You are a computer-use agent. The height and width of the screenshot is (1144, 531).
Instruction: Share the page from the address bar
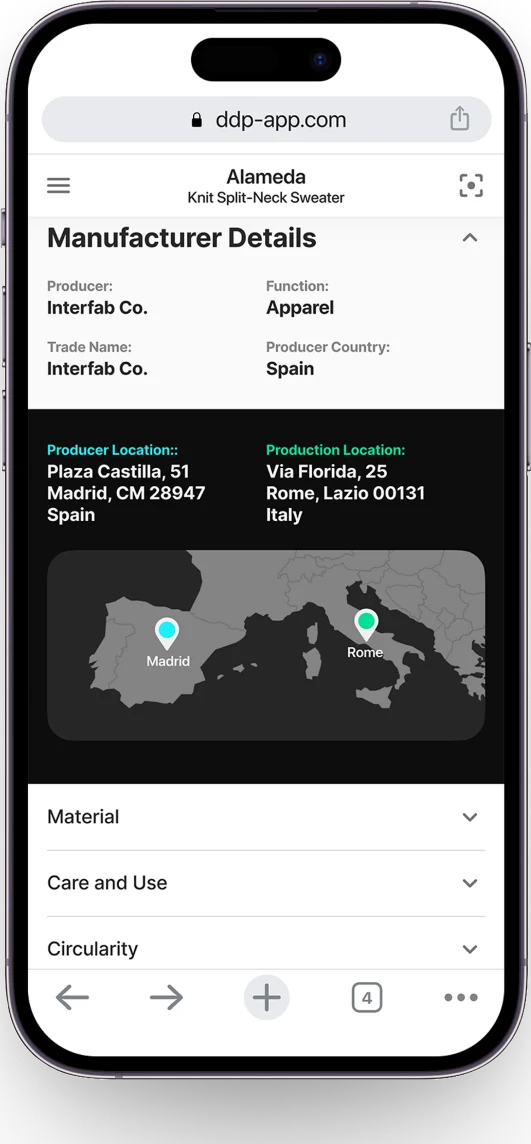460,118
